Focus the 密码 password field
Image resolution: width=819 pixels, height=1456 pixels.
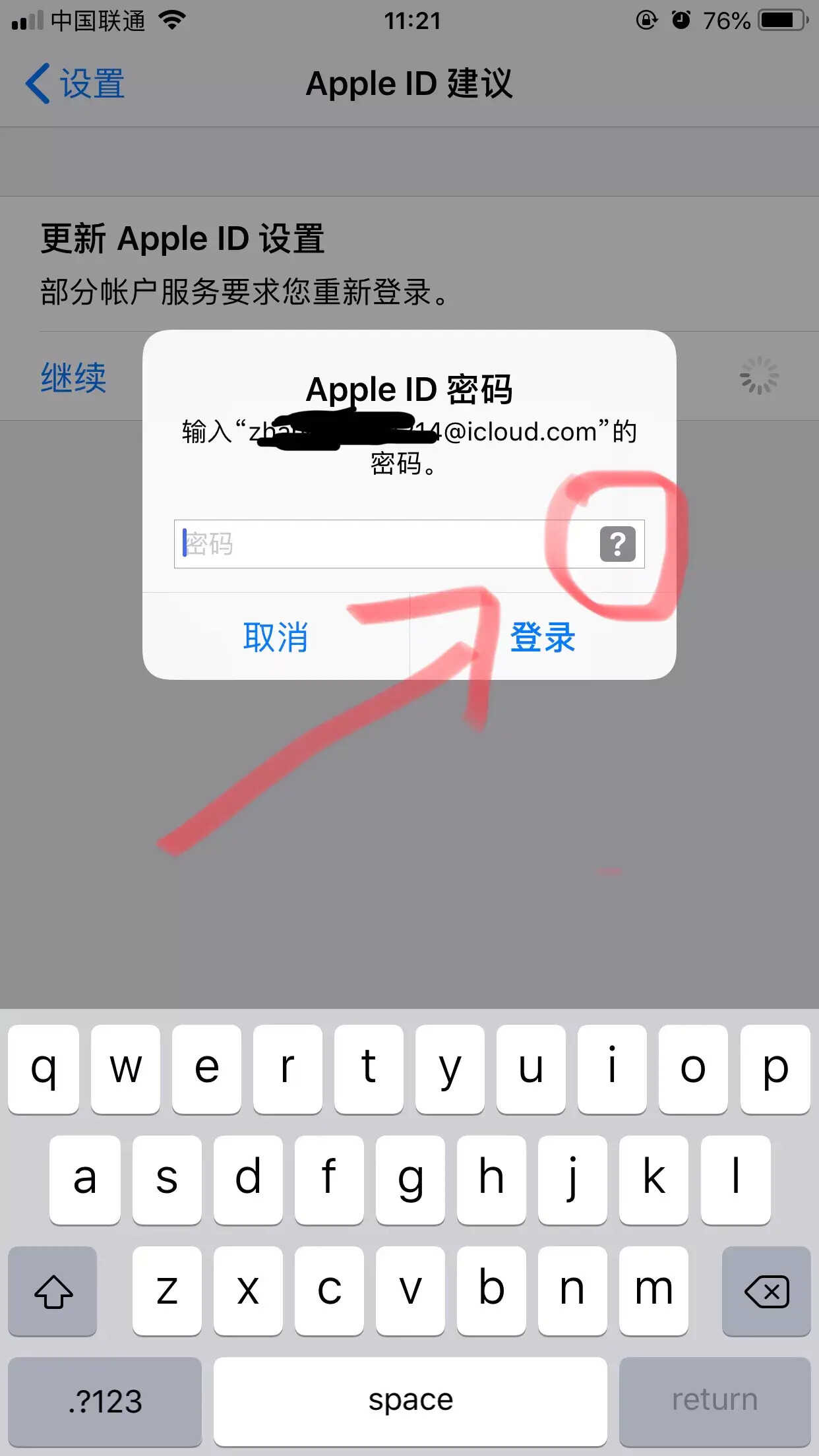pos(382,544)
